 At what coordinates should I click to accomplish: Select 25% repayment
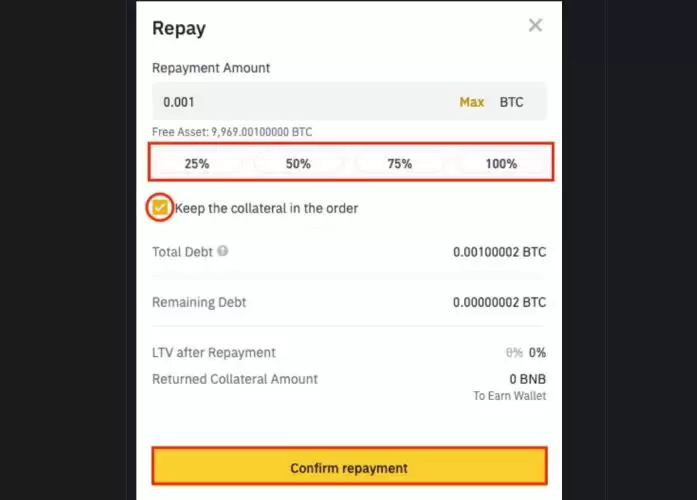[197, 163]
